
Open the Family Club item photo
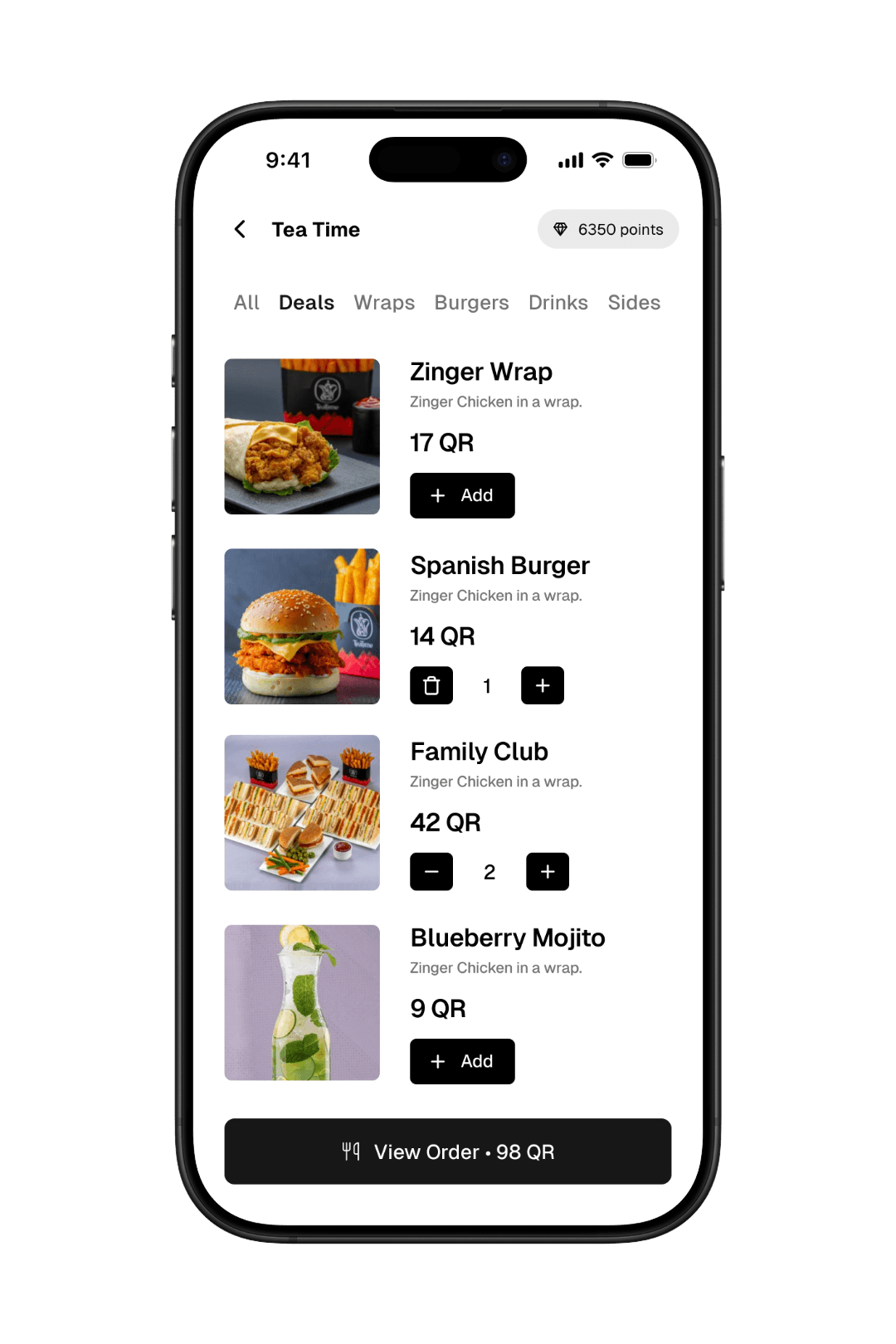pos(302,812)
